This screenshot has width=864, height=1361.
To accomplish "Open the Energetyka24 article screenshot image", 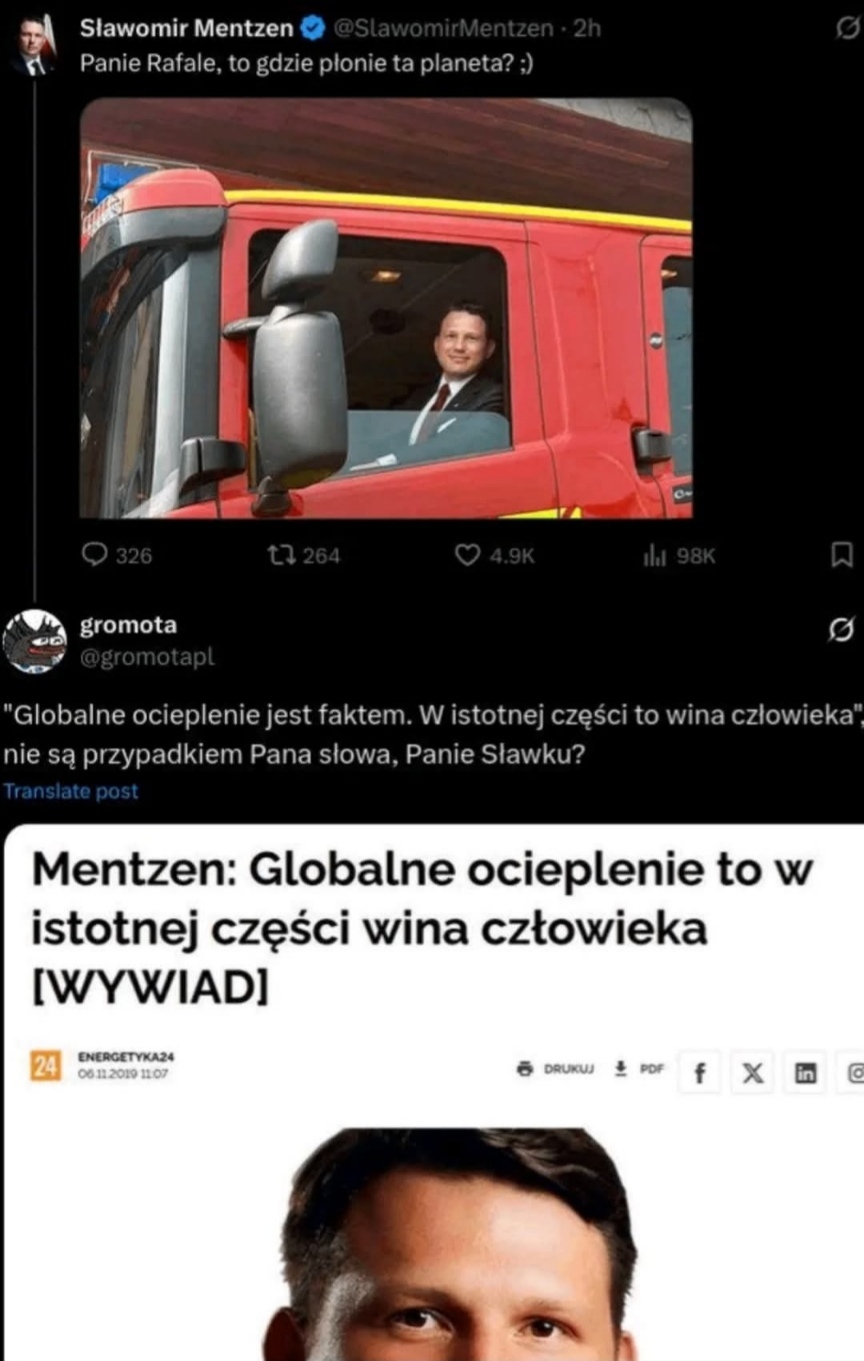I will [x=434, y=1090].
